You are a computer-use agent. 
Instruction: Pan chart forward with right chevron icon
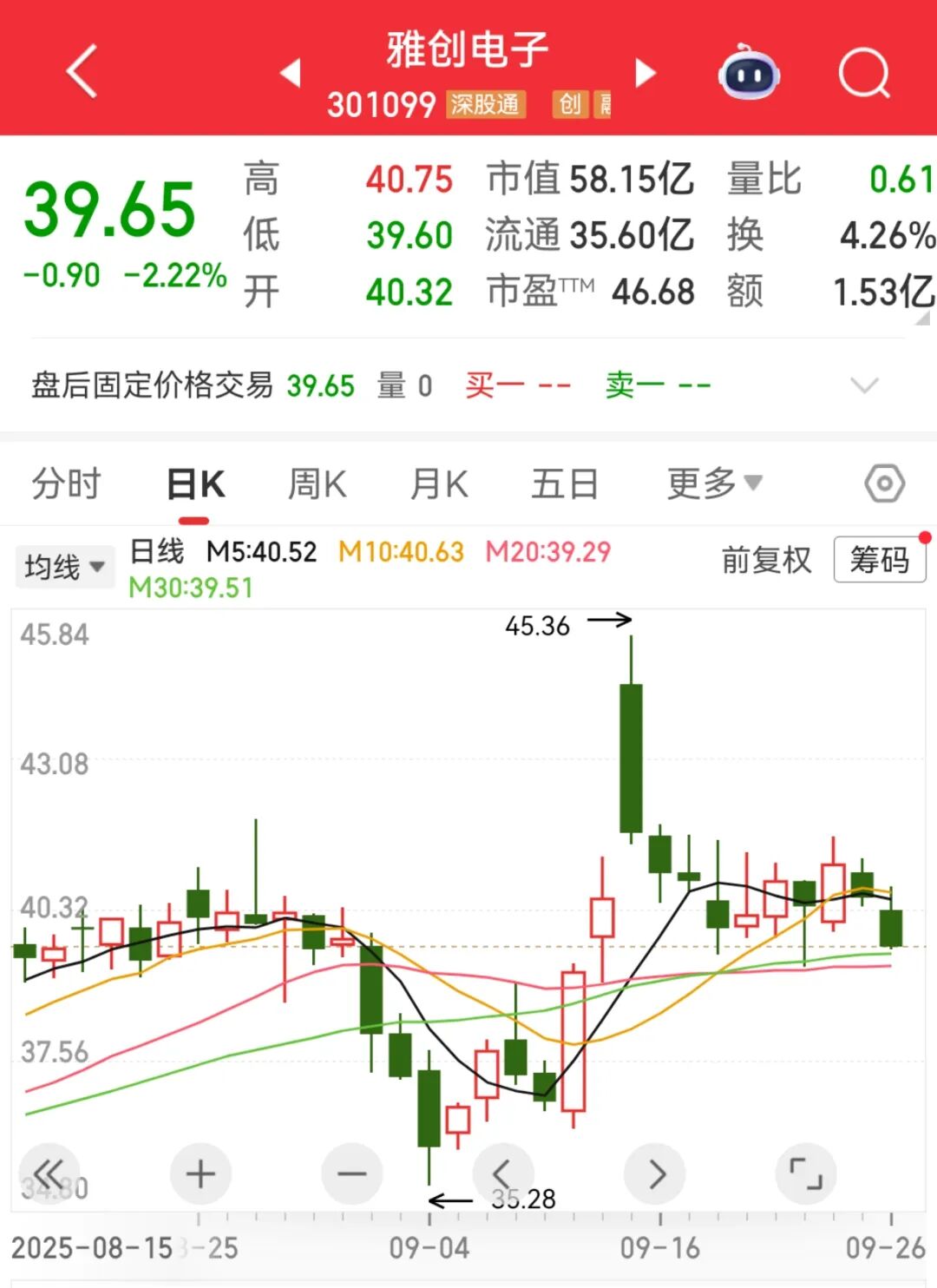point(655,1172)
